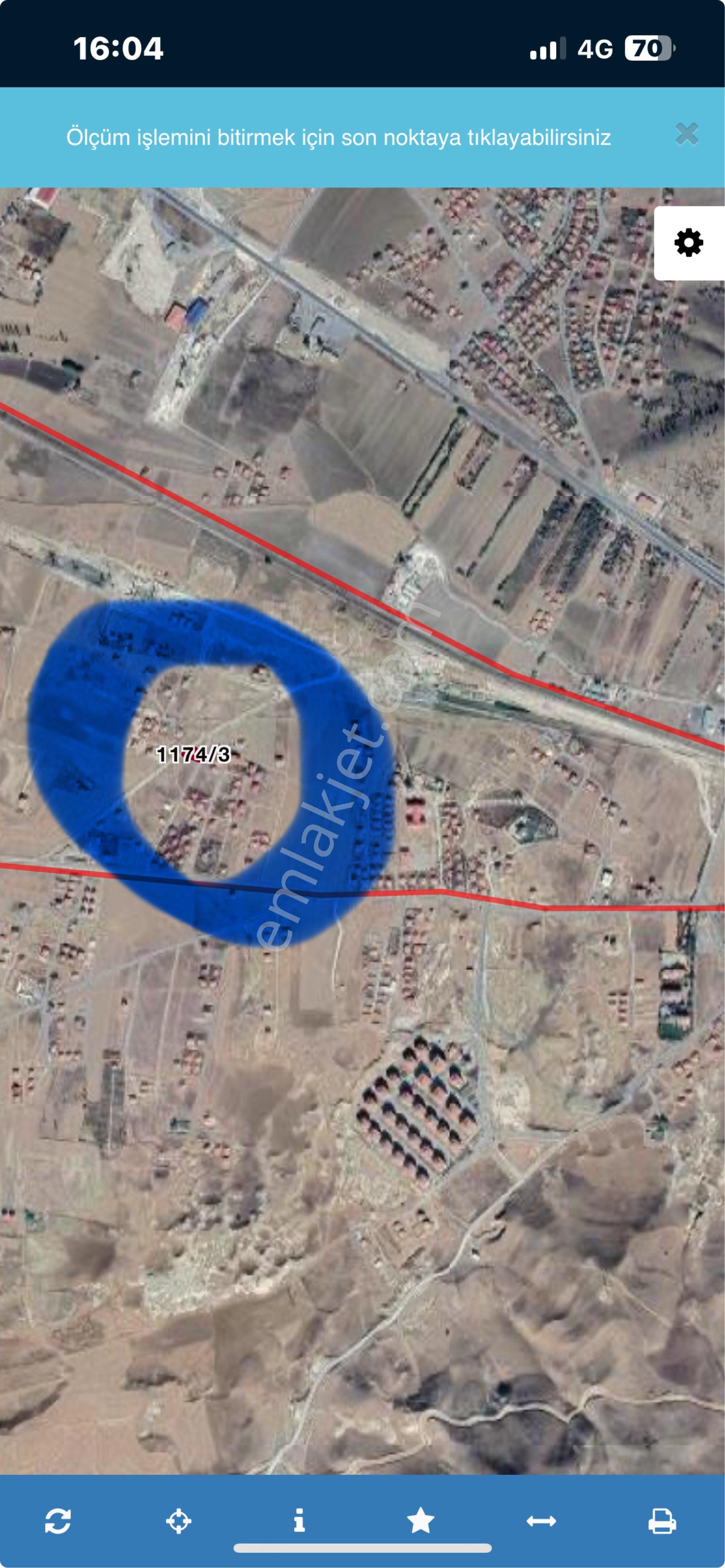Center map on my location
The width and height of the screenshot is (725, 1568).
point(178,1520)
